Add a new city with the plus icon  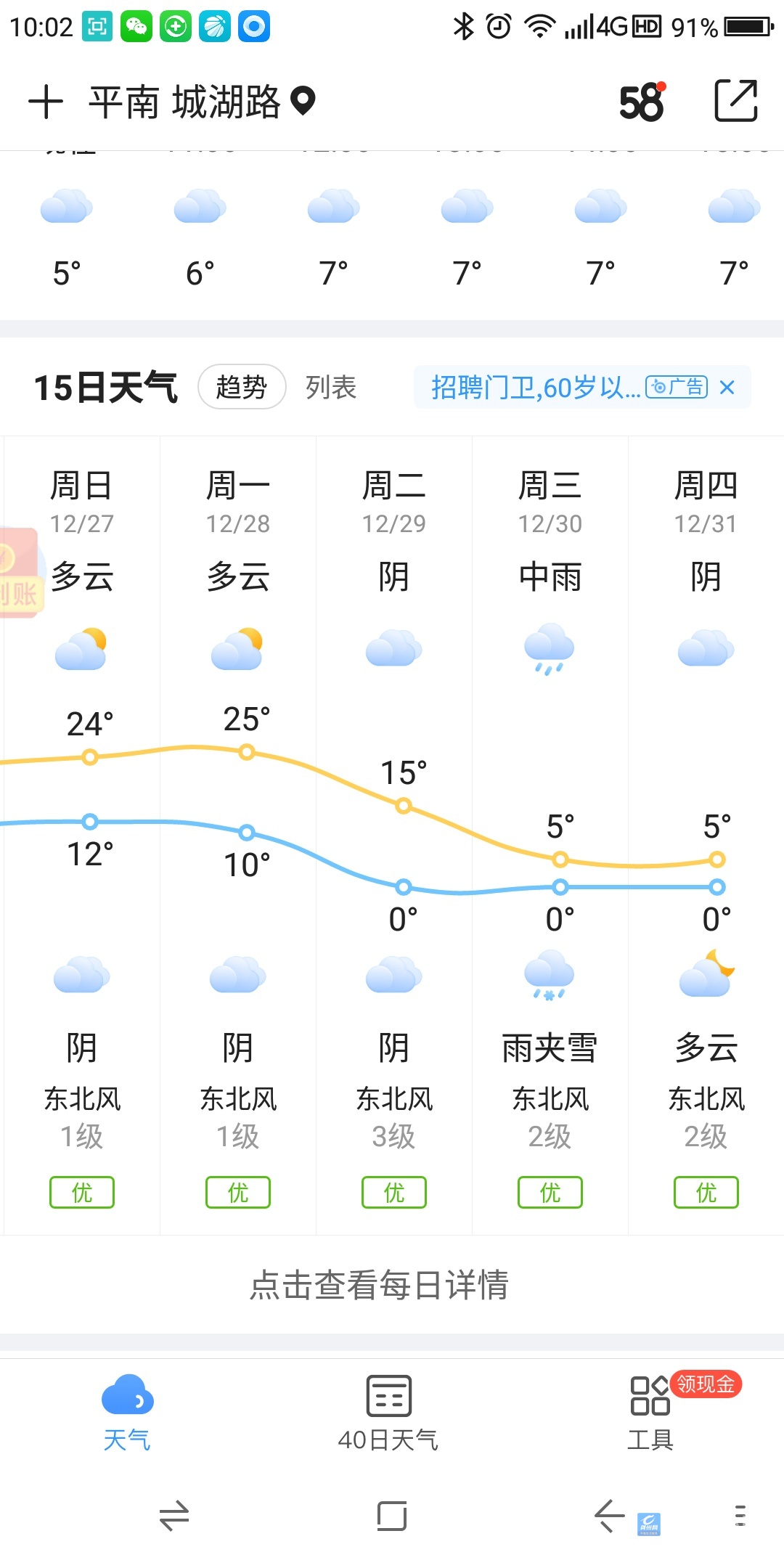coord(46,102)
